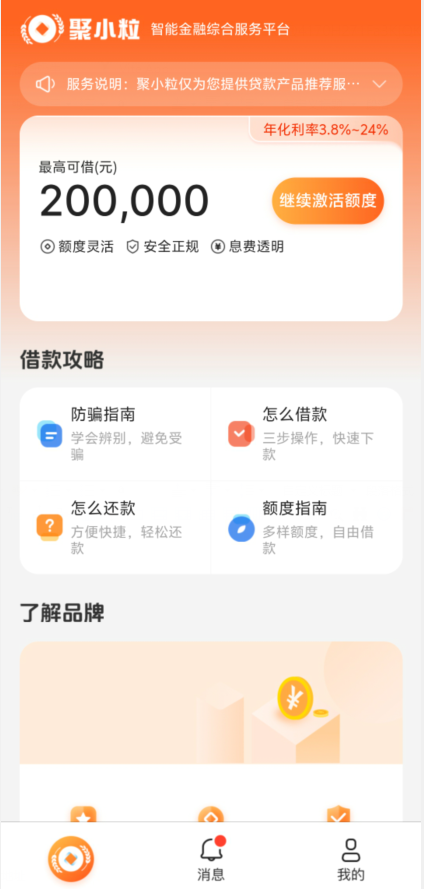Open the 防骗指南 guide
The image size is (424, 889).
[116, 434]
